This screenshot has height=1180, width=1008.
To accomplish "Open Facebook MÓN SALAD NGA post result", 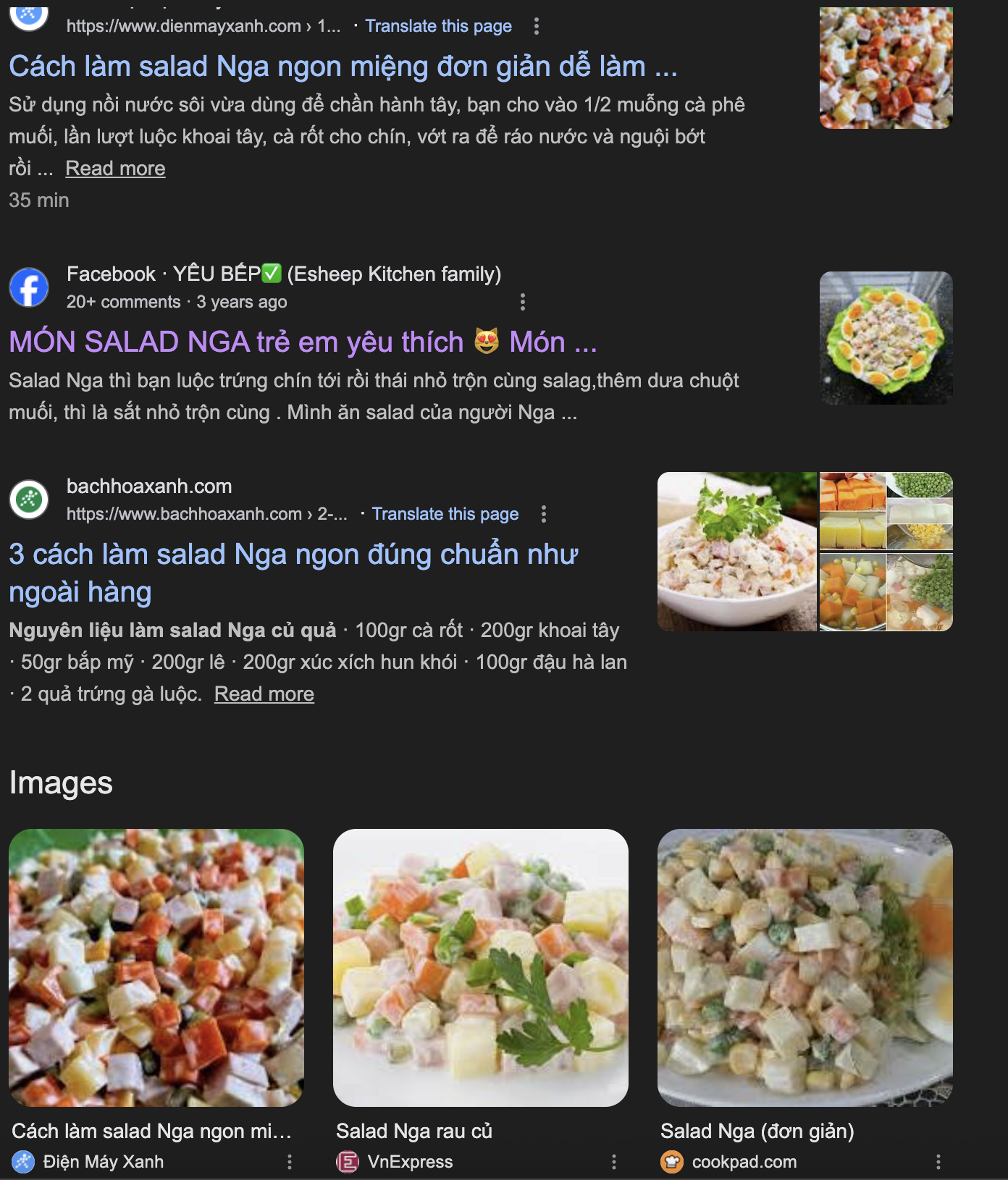I will pyautogui.click(x=303, y=342).
